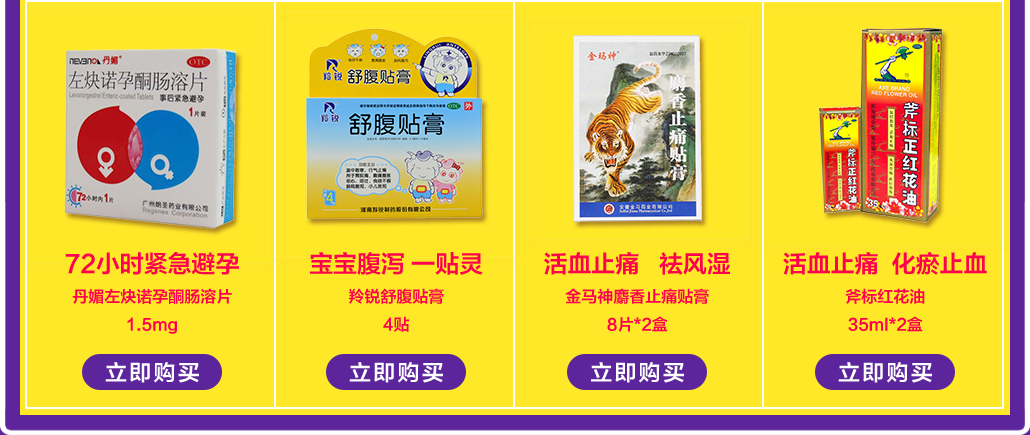
Task: Buy the 72小时紧急避孕 product now
Action: 152,372
